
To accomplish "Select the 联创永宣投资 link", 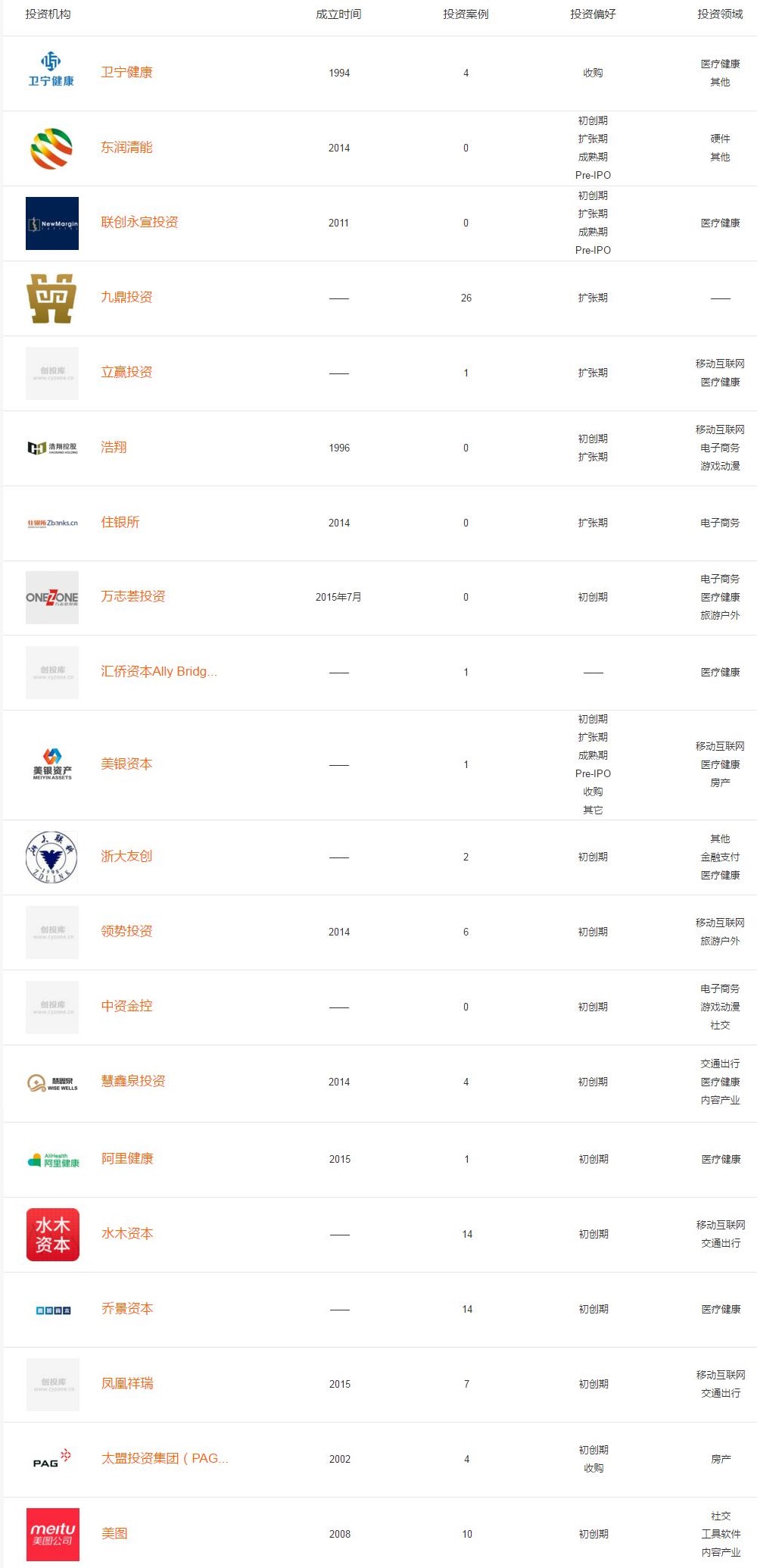I will pyautogui.click(x=139, y=222).
